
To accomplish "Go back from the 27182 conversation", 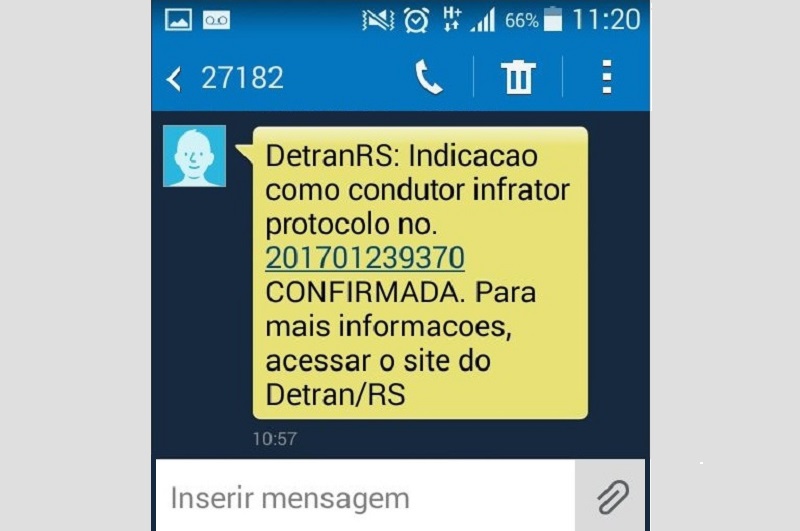I will click(174, 78).
